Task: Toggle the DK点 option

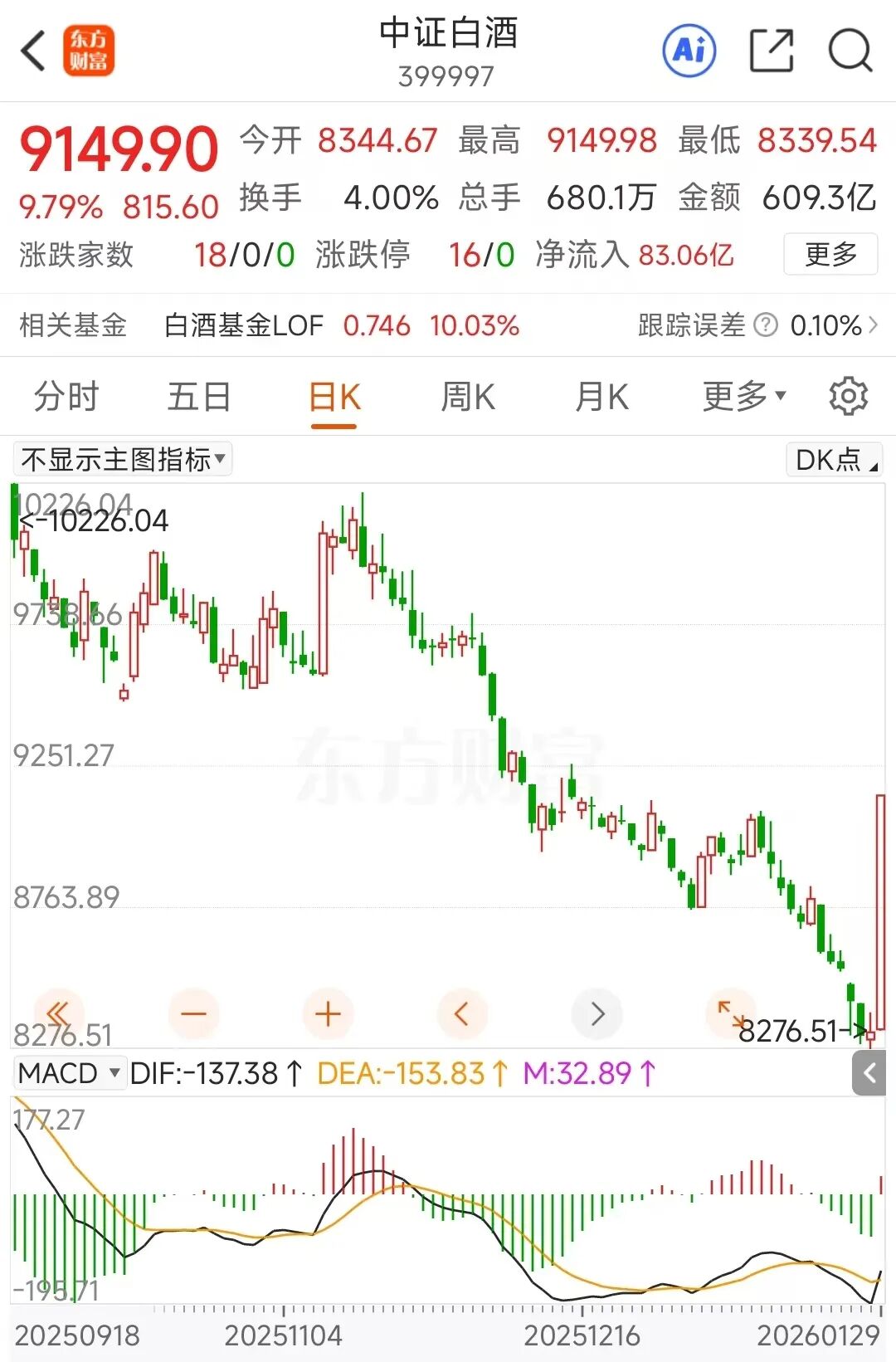Action: pos(835,460)
